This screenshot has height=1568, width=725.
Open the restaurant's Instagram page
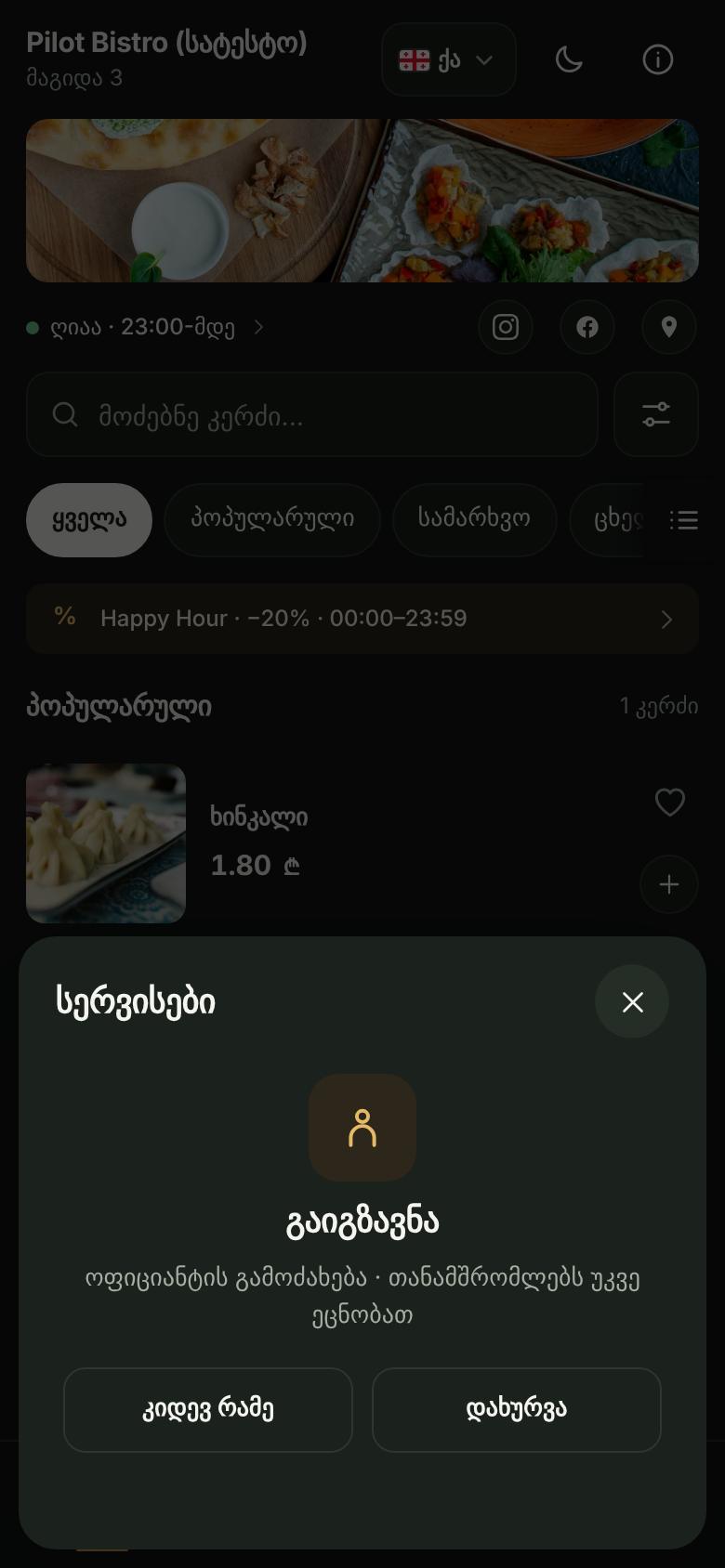[506, 327]
